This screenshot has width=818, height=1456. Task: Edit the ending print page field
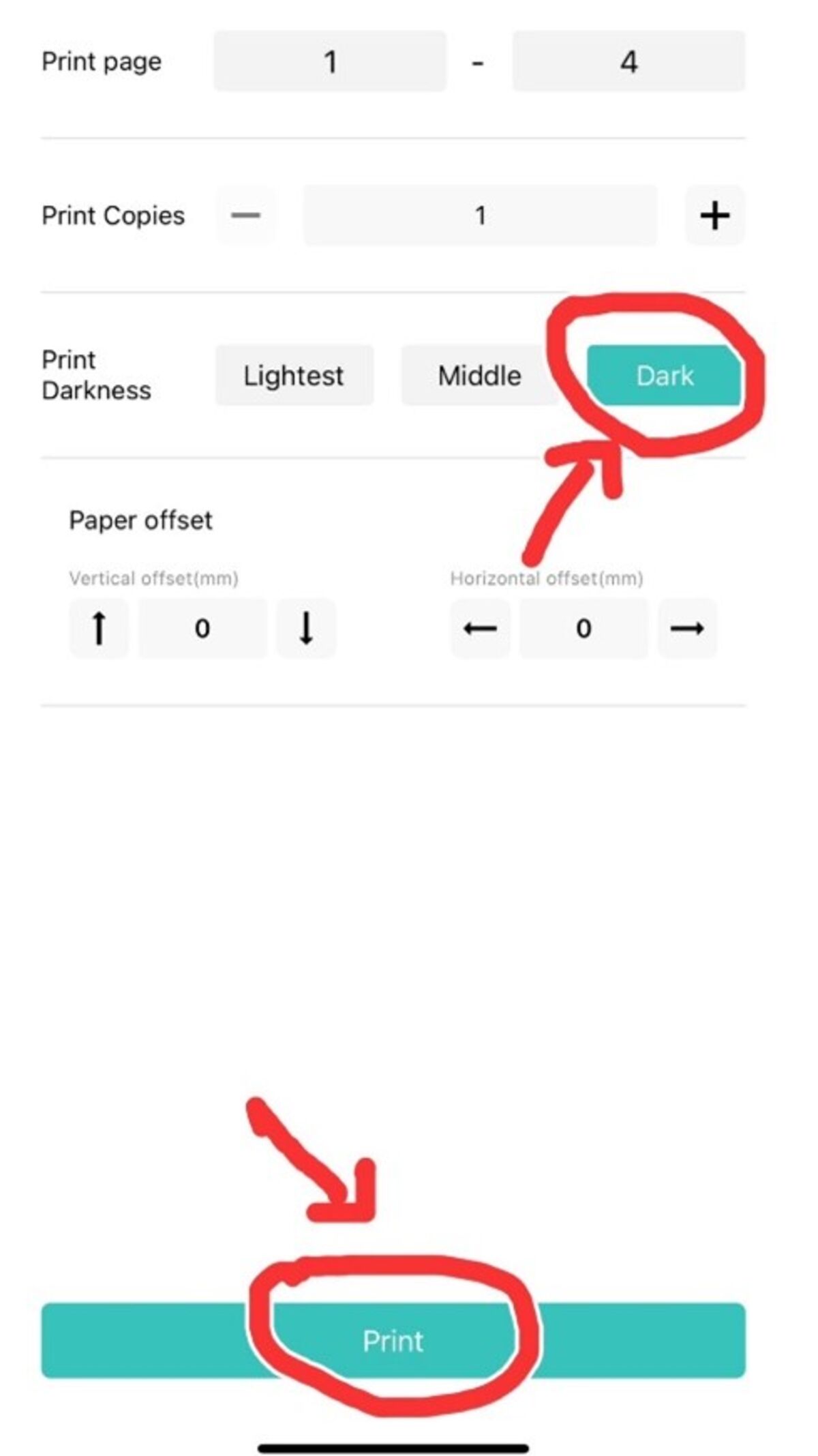(x=628, y=61)
